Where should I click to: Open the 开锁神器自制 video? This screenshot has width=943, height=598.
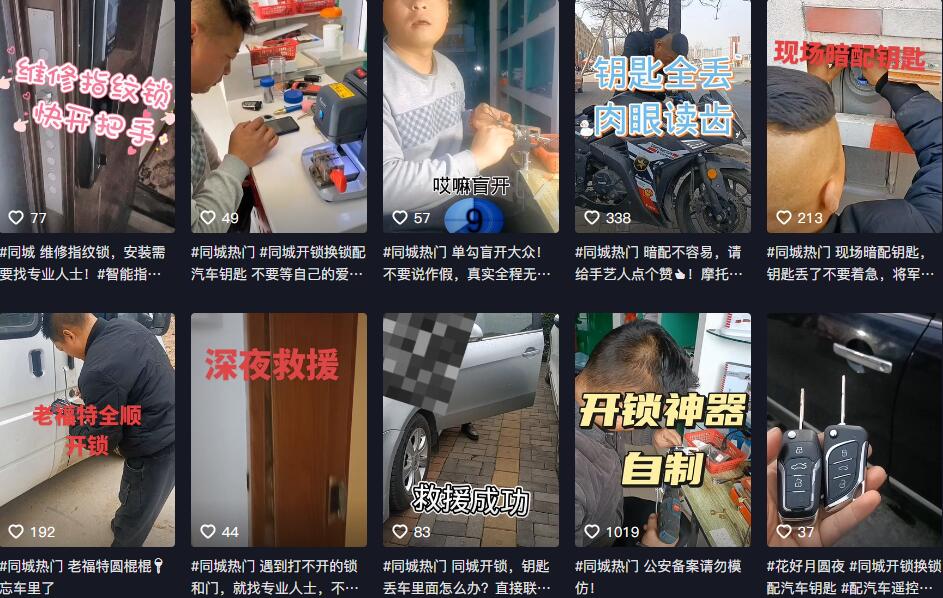[x=662, y=430]
